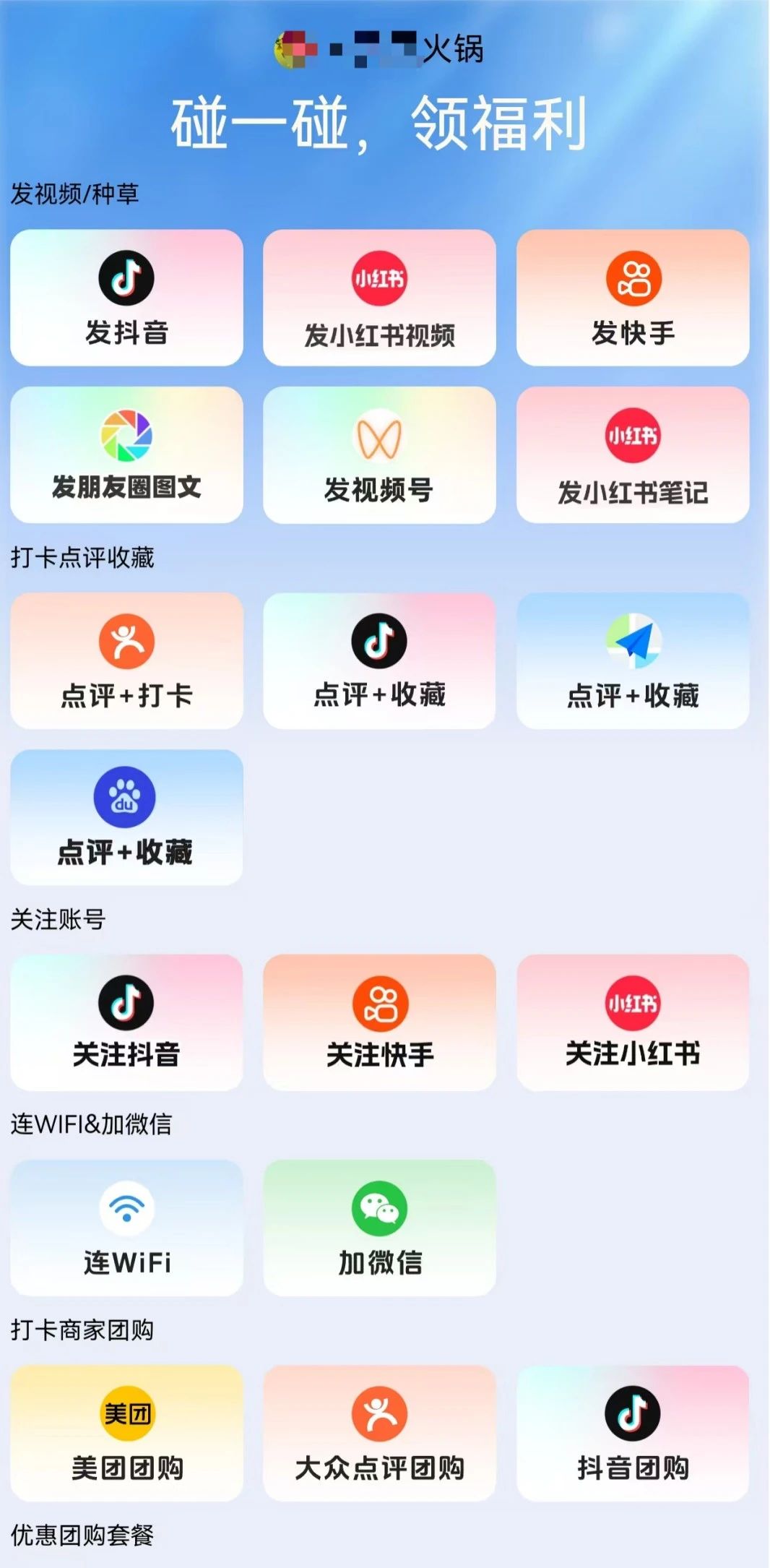Choose 发朋友圈图文

pos(126,455)
